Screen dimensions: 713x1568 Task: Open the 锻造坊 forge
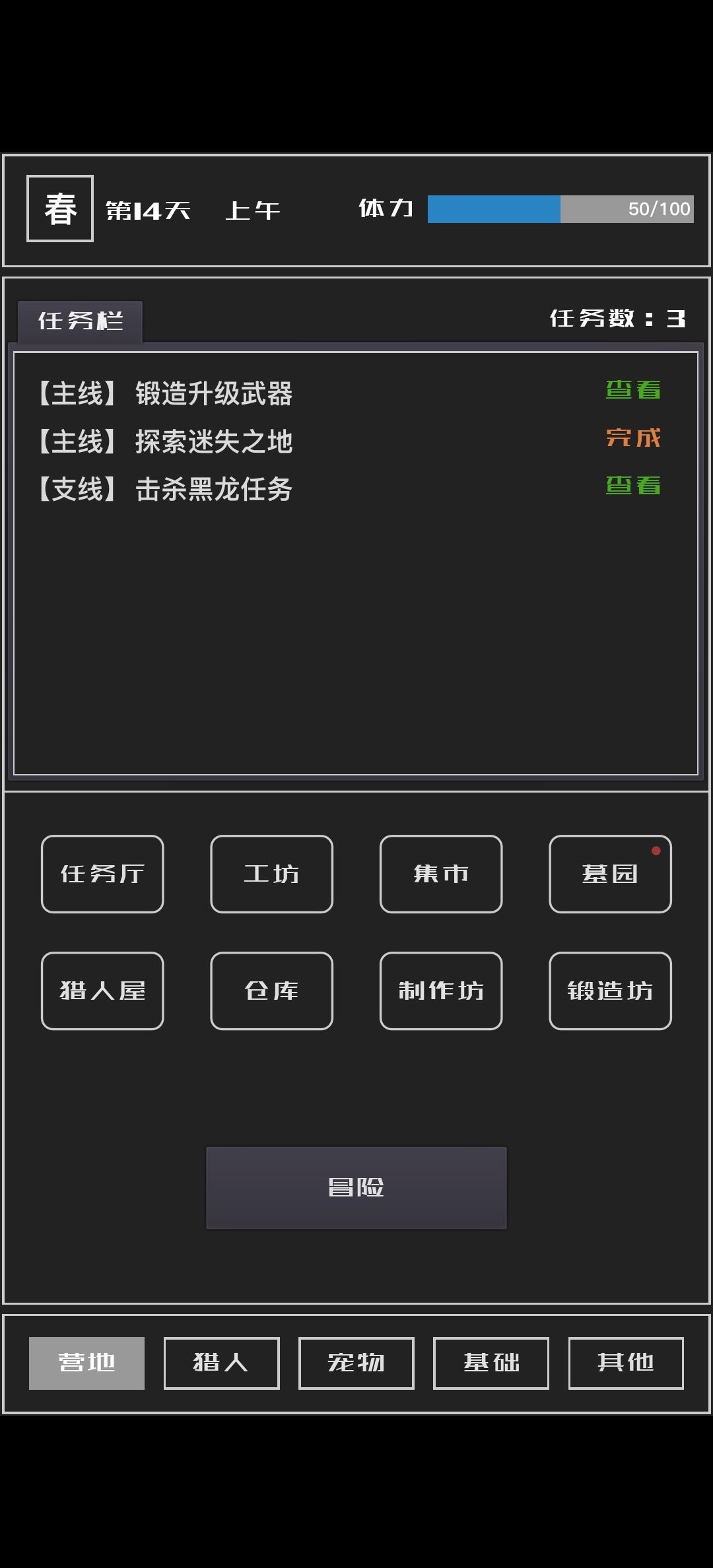609,991
